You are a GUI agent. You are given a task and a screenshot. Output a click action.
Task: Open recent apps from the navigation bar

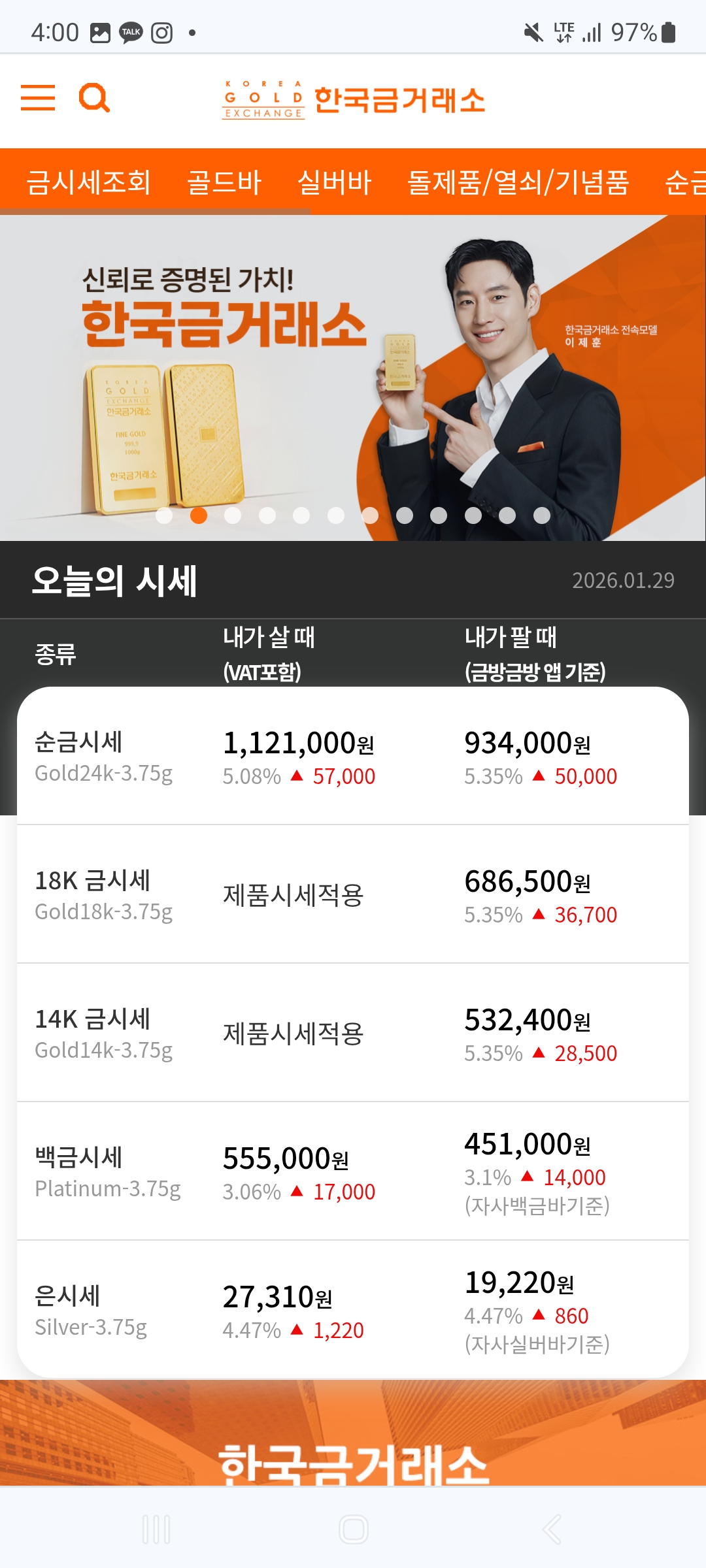(156, 1529)
